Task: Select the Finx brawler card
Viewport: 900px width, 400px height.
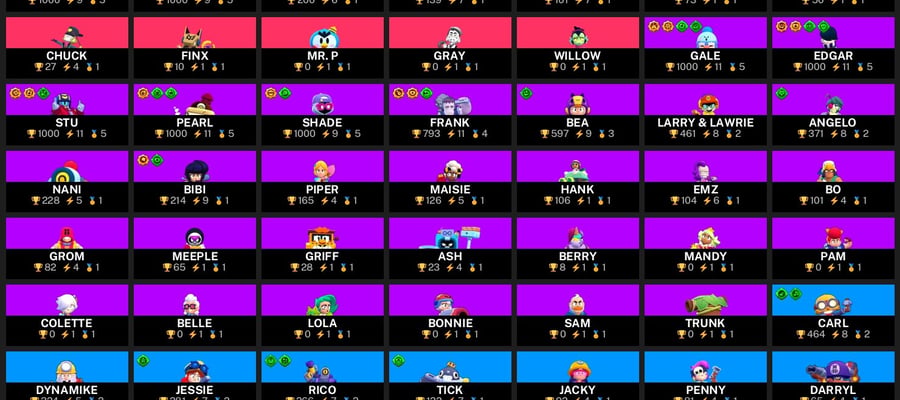Action: tap(195, 48)
